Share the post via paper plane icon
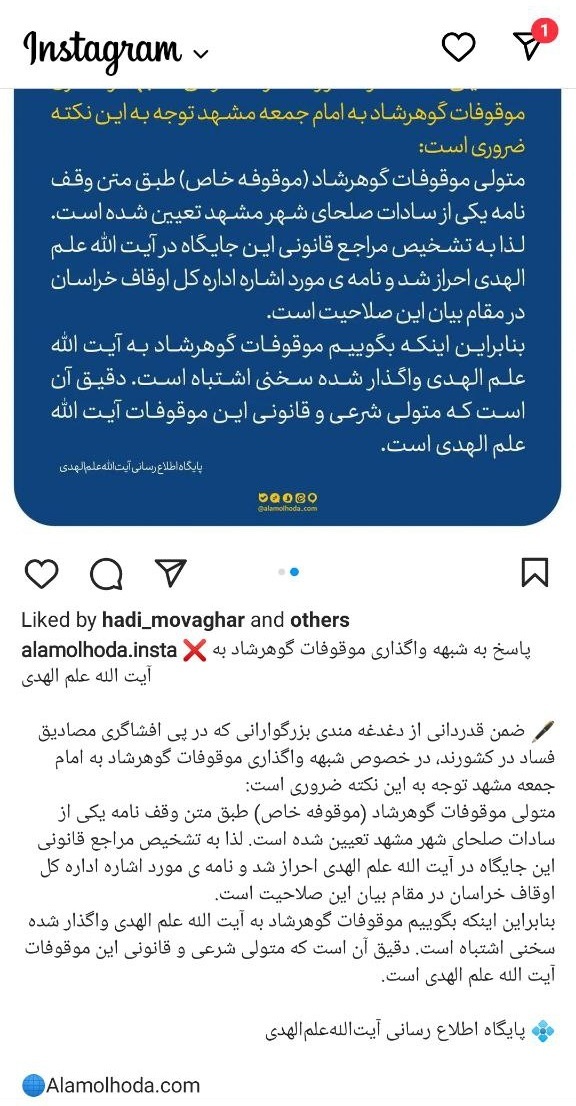576x1106 pixels. pos(171,572)
